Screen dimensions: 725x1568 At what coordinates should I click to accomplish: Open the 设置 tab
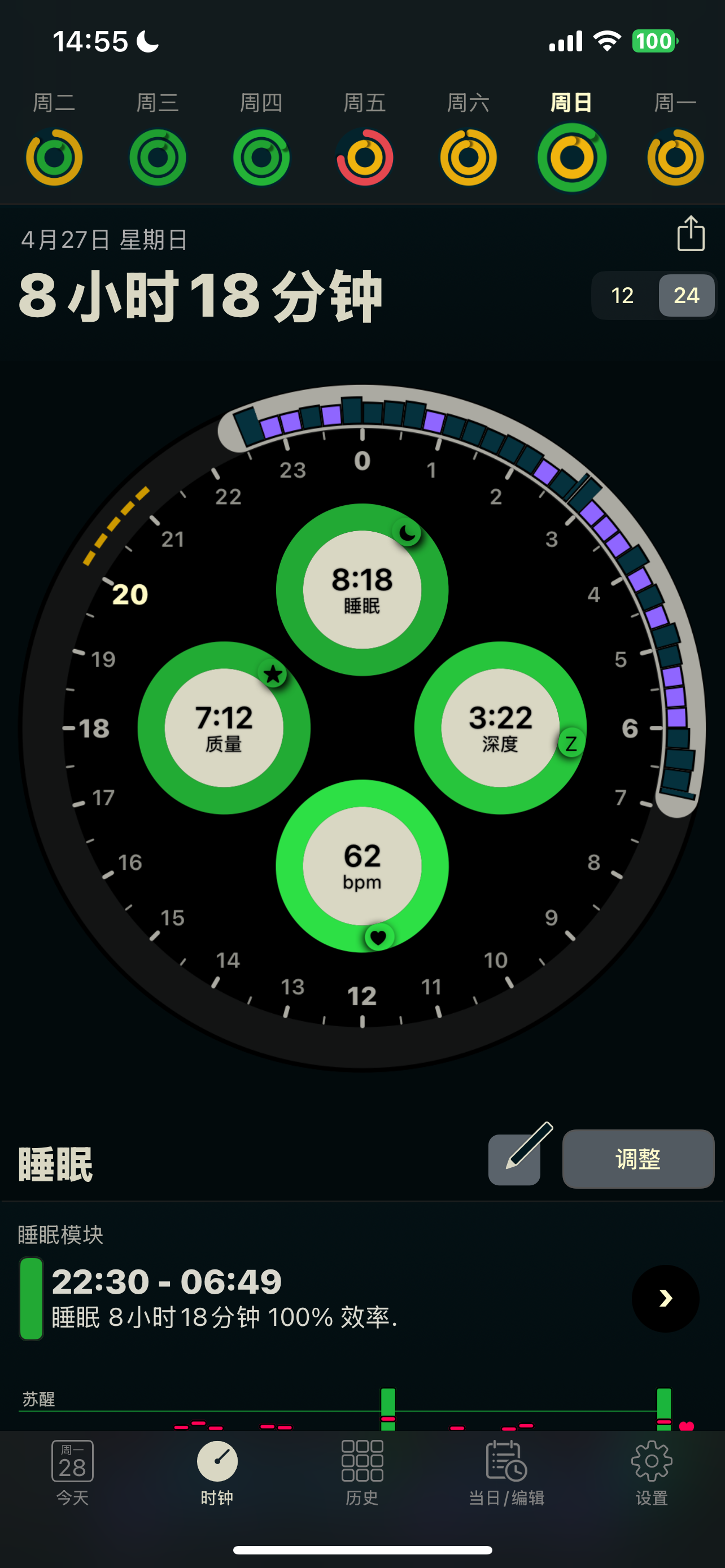652,1472
